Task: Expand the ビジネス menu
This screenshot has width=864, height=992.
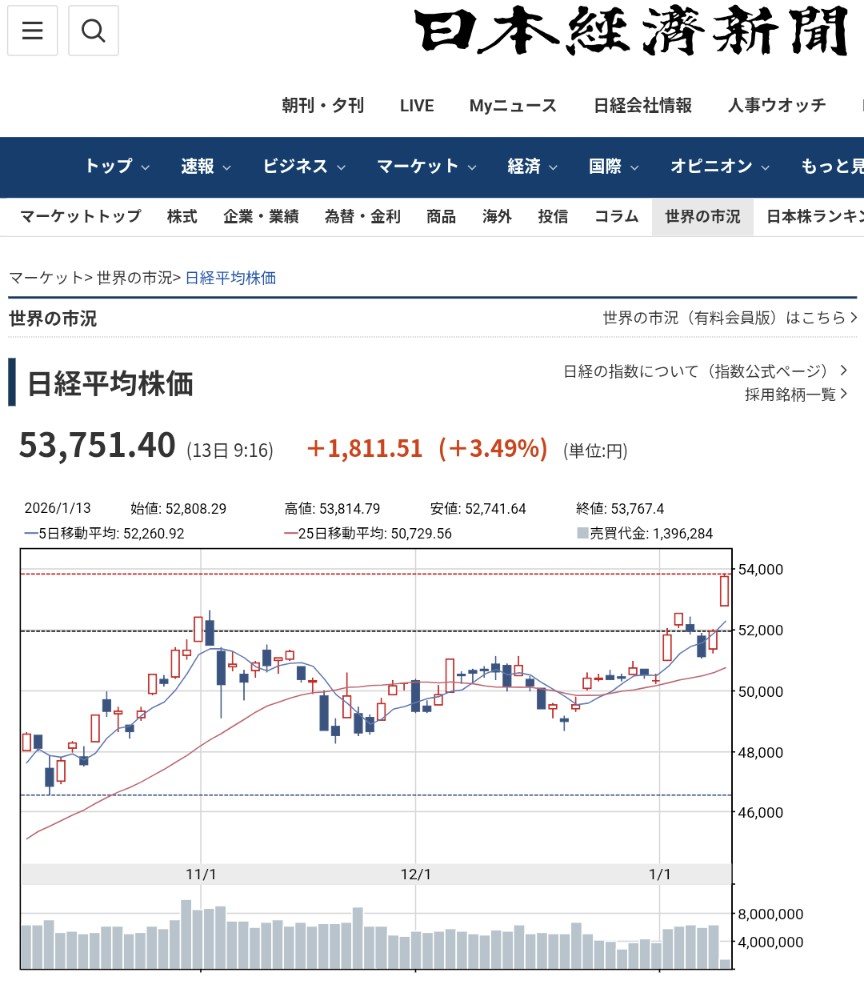Action: [304, 167]
